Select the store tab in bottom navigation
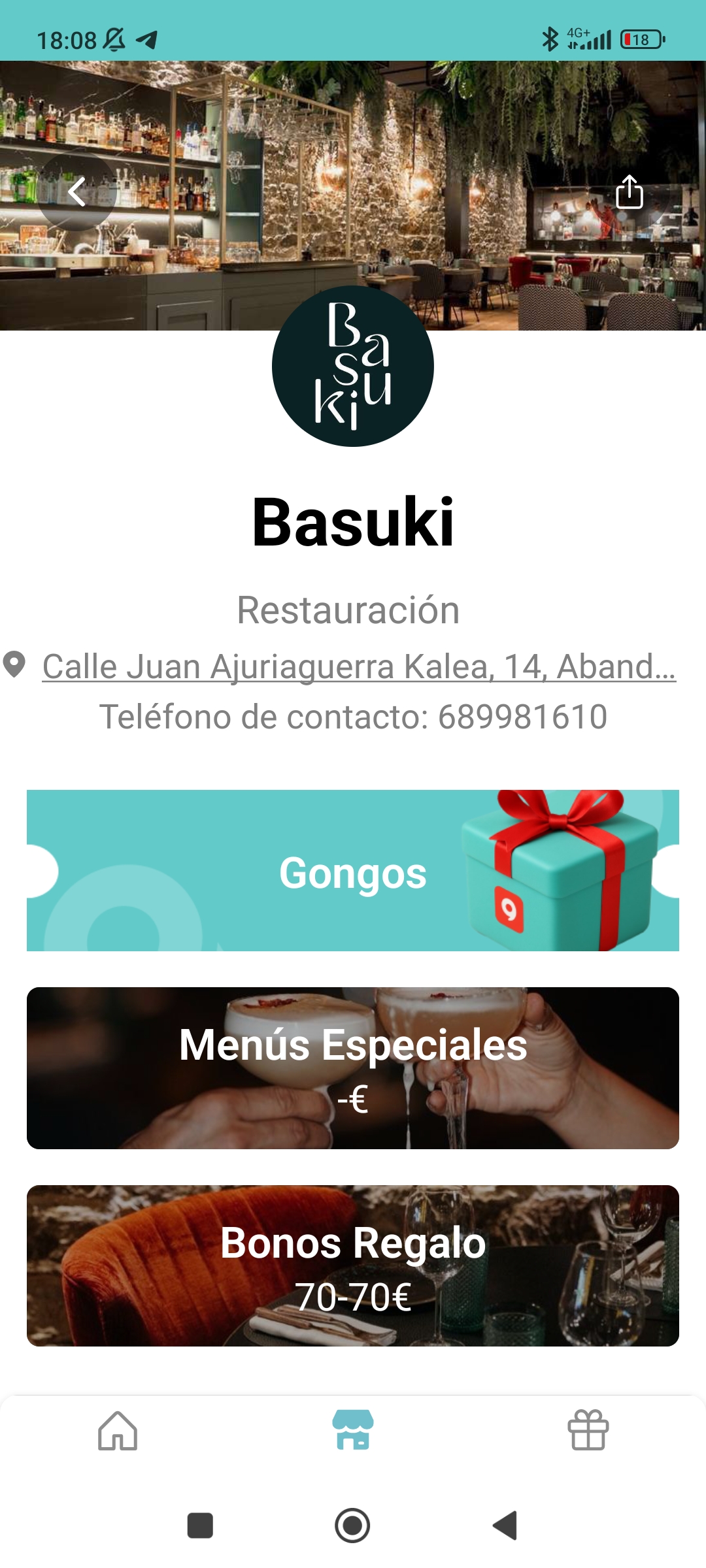This screenshot has height=1568, width=706. click(x=353, y=1430)
